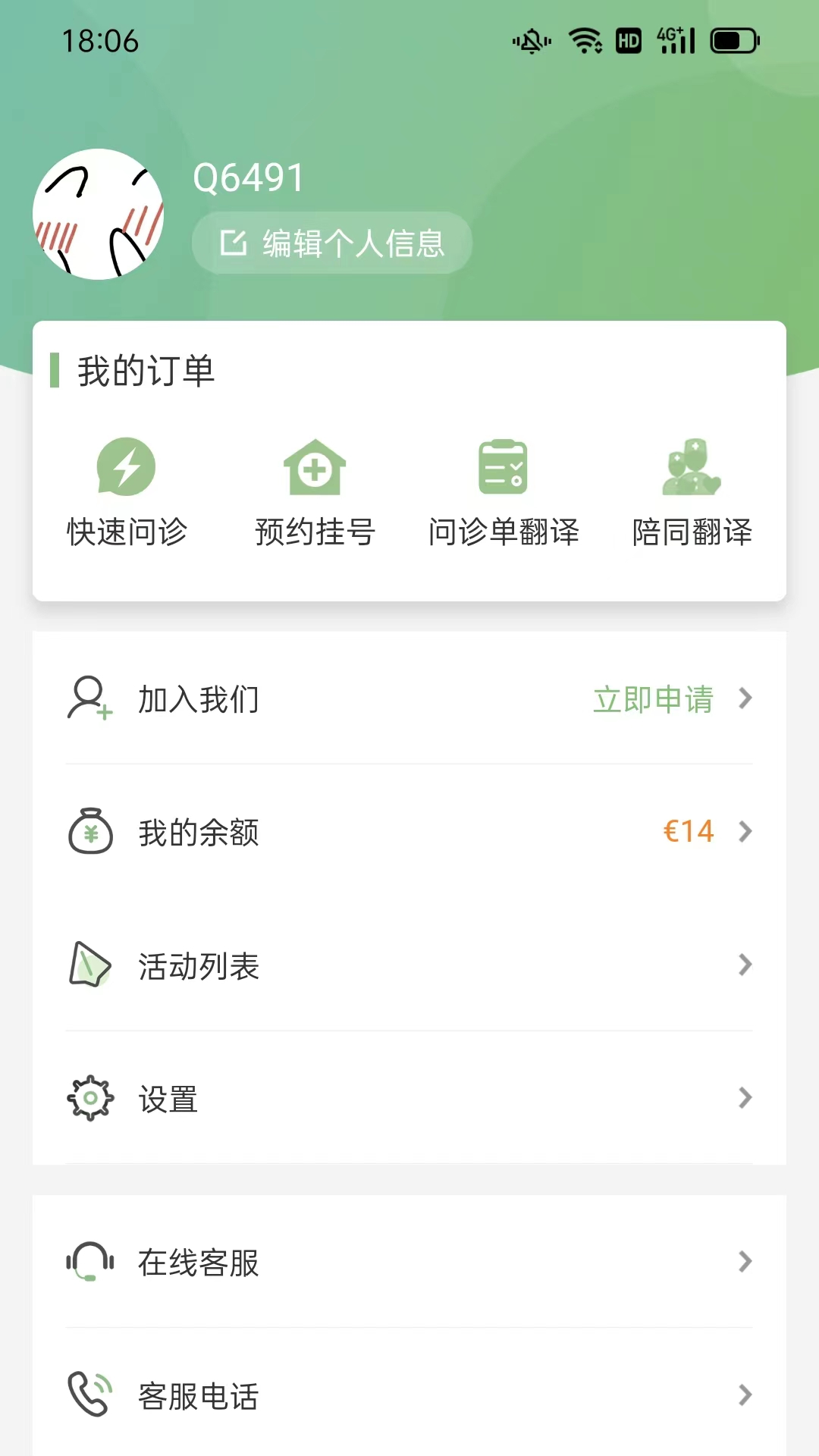Viewport: 819px width, 1456px height.
Task: Click the phone icon beside 客服电话
Action: point(89,1395)
